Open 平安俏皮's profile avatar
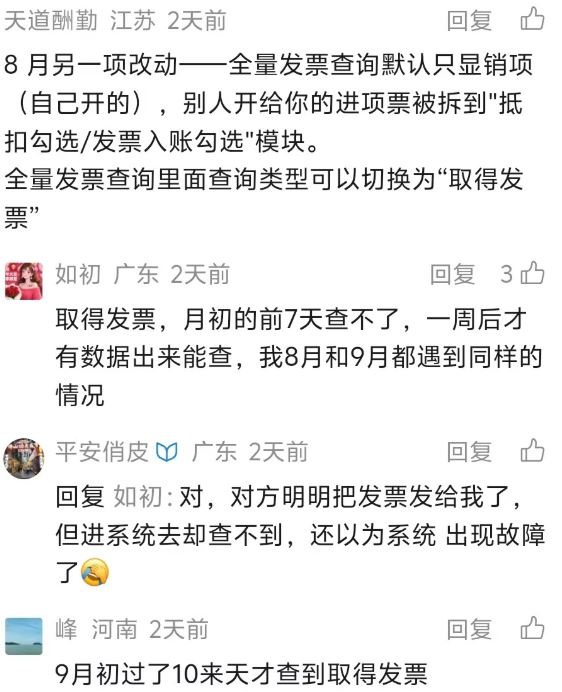The width and height of the screenshot is (562, 692). click(24, 458)
